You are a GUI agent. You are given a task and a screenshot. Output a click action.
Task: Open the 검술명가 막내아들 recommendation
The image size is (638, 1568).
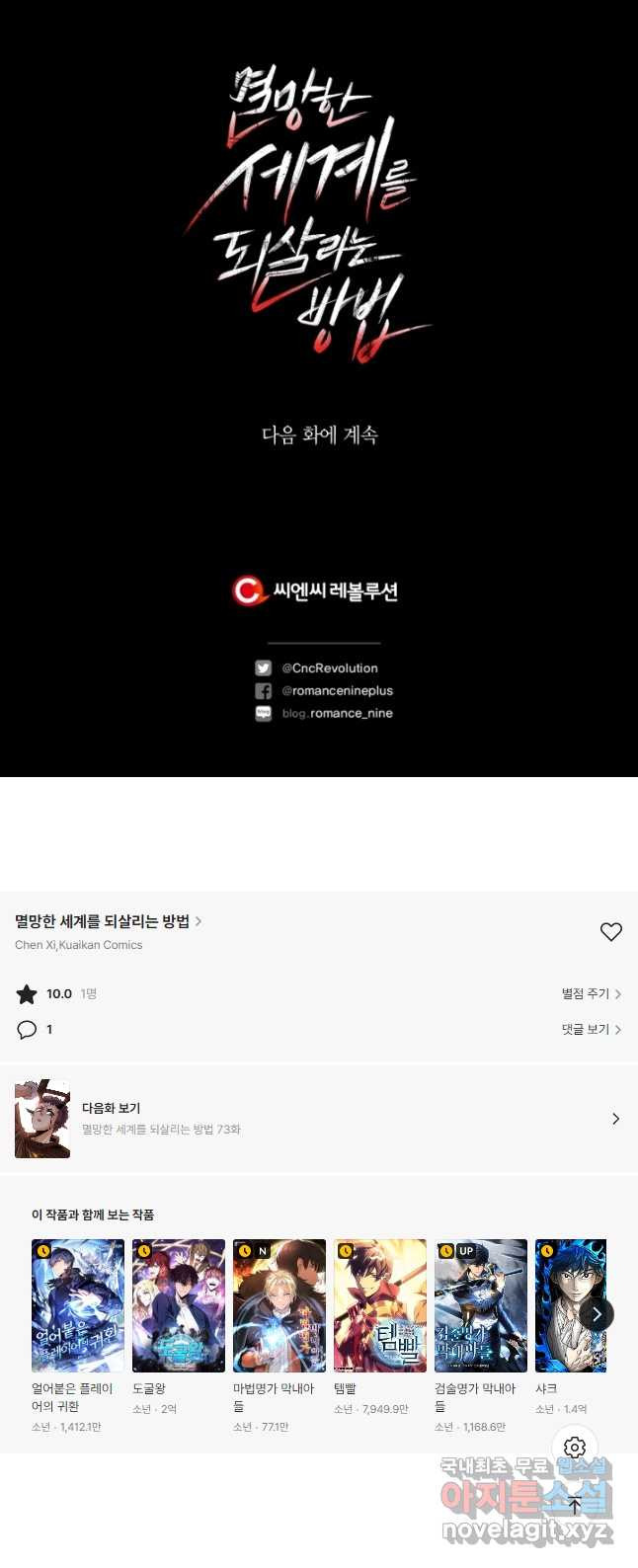pos(481,1305)
